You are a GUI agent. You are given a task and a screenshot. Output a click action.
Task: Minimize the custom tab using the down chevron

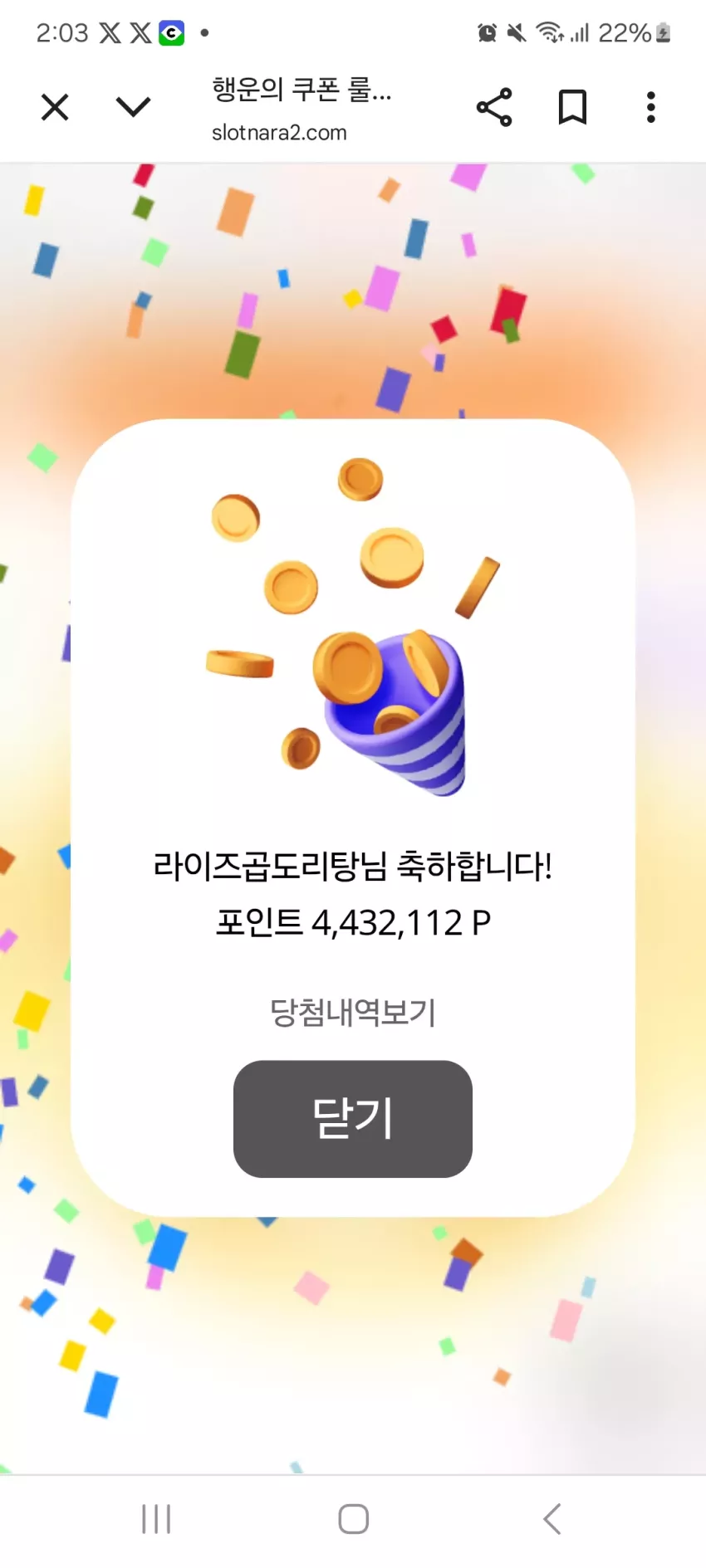coord(133,107)
